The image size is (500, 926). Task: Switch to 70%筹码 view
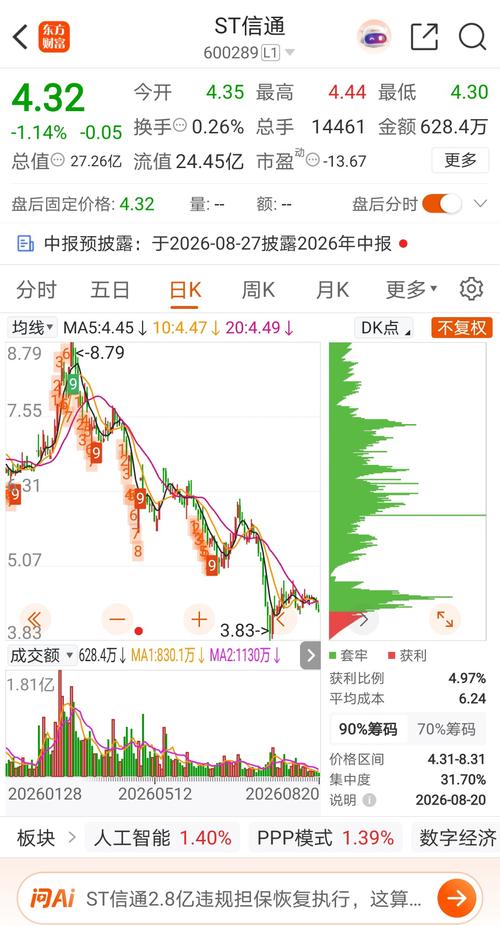(446, 729)
